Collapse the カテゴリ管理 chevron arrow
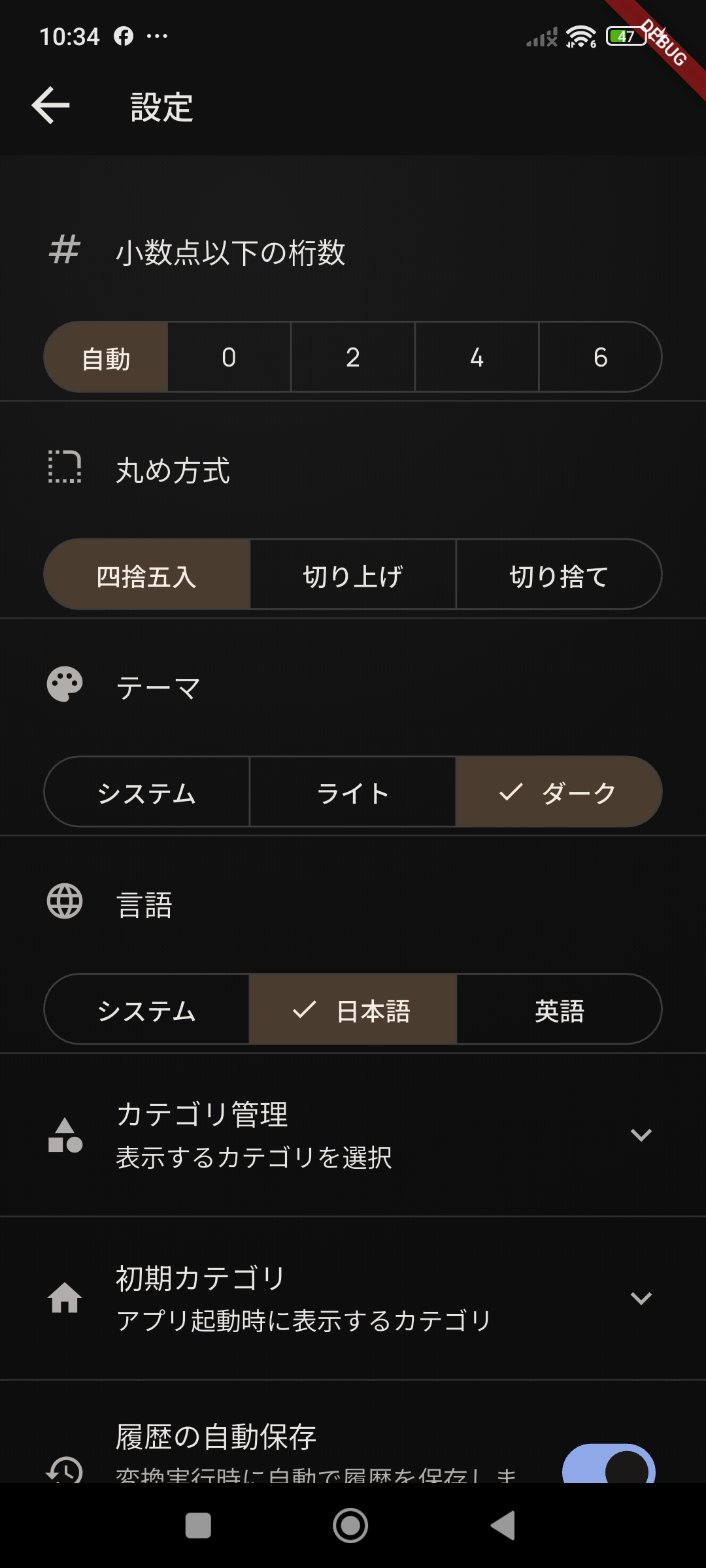This screenshot has width=706, height=1568. pos(641,1135)
